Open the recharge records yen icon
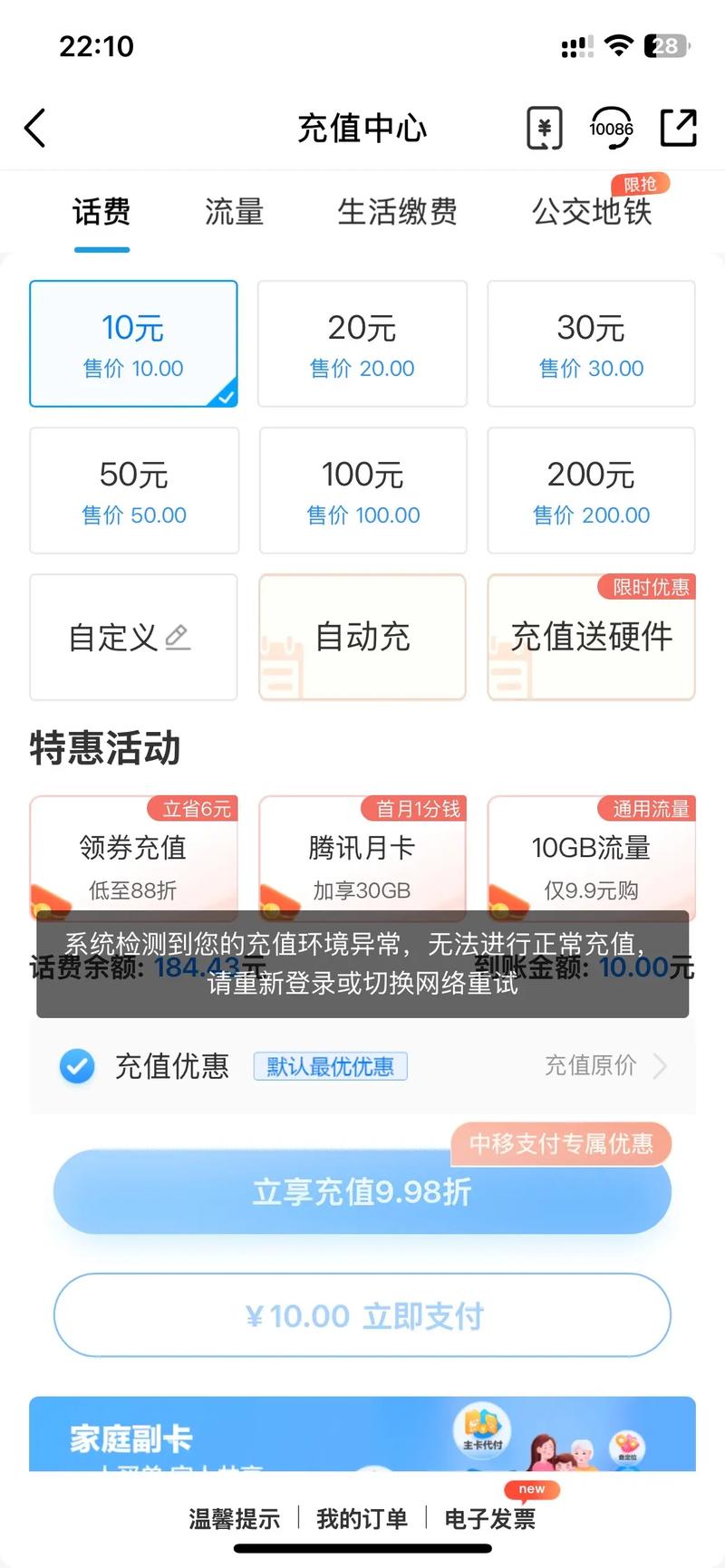The height and width of the screenshot is (1568, 725). pyautogui.click(x=545, y=128)
